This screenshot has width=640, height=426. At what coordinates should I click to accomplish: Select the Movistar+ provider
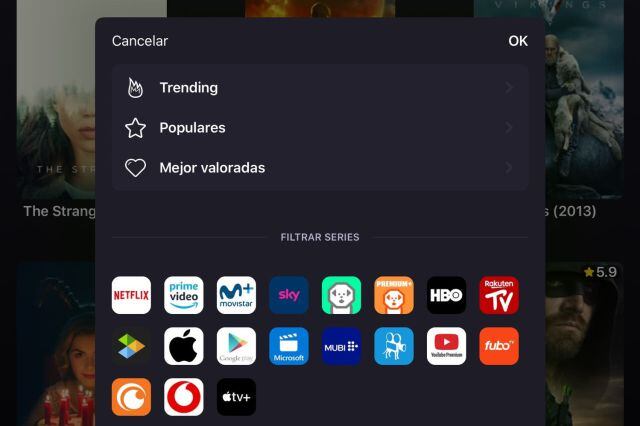(x=236, y=295)
